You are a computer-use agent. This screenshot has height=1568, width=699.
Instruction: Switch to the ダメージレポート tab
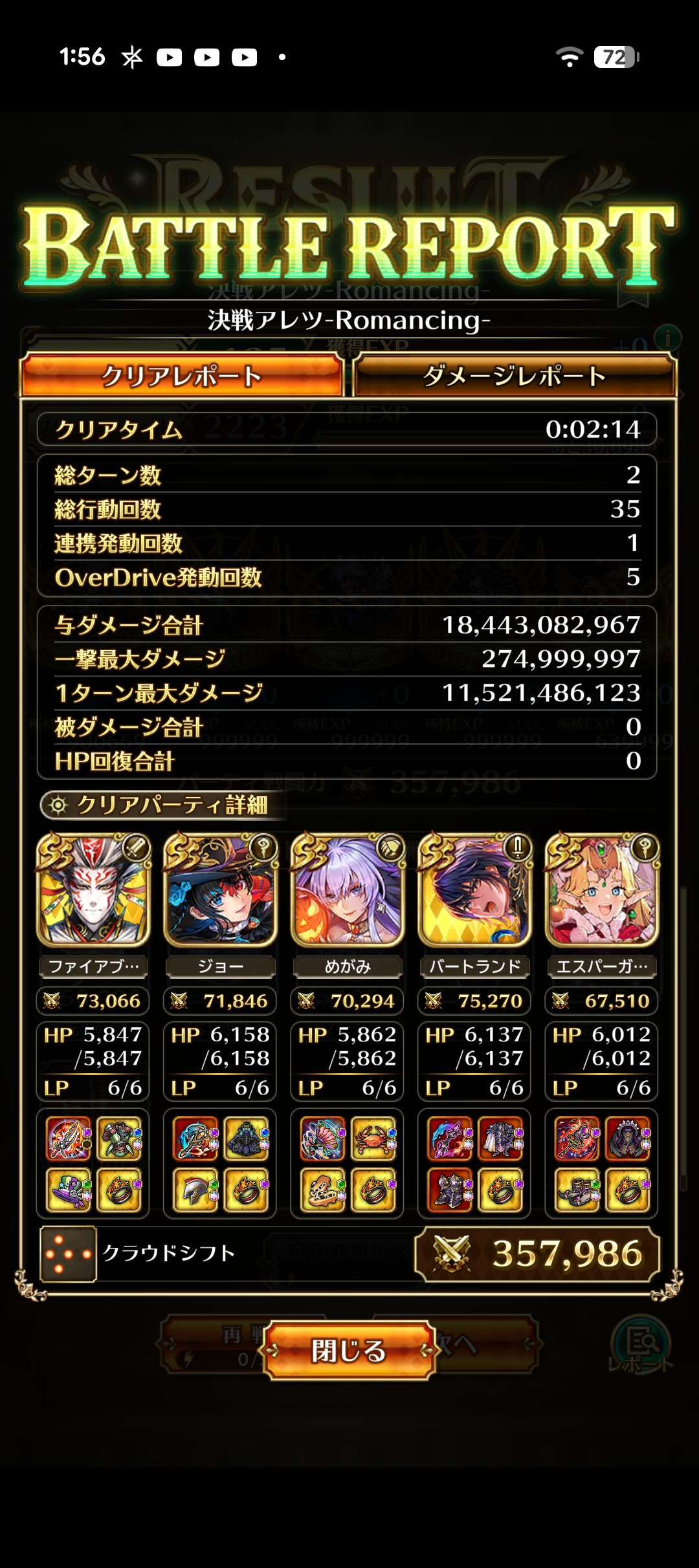pyautogui.click(x=515, y=376)
